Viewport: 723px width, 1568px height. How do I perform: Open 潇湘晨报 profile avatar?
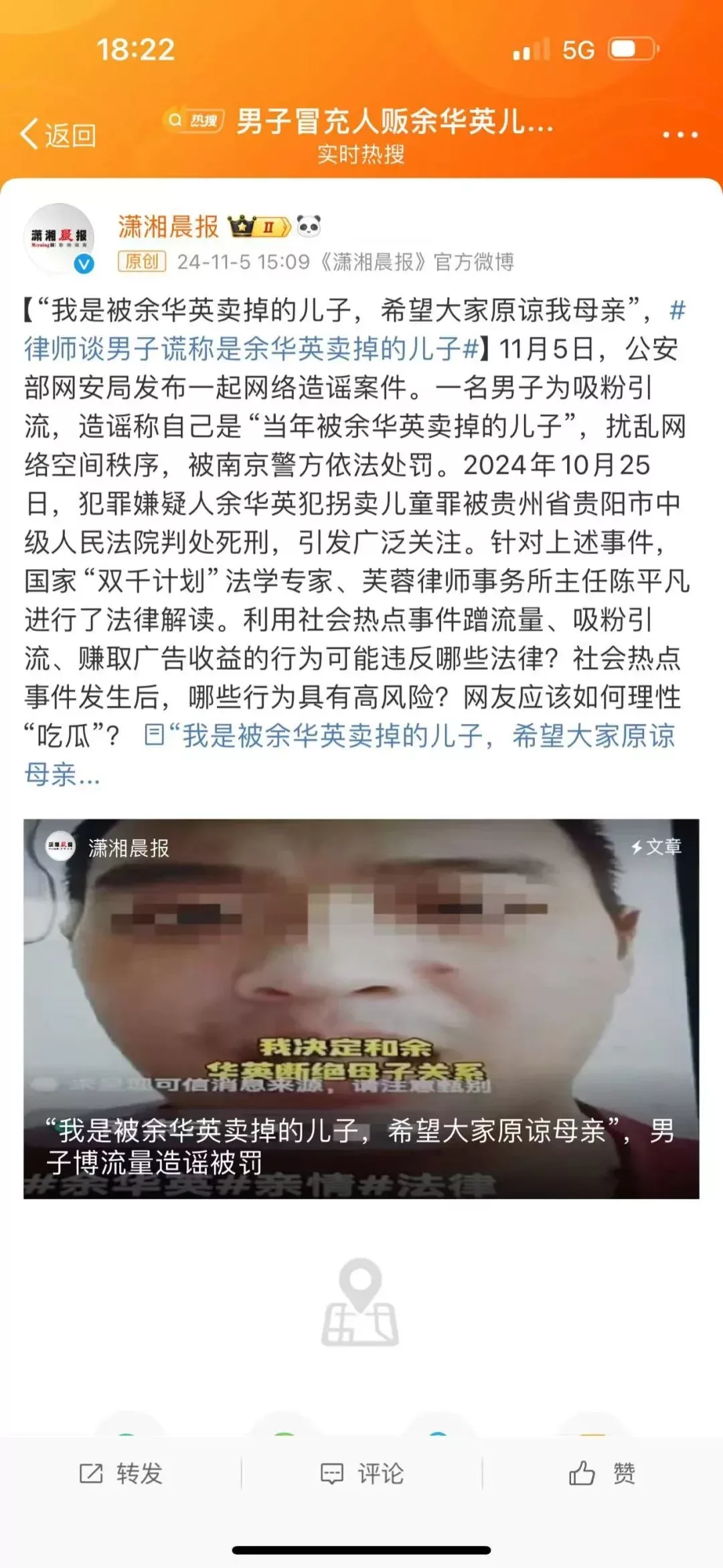pos(60,238)
